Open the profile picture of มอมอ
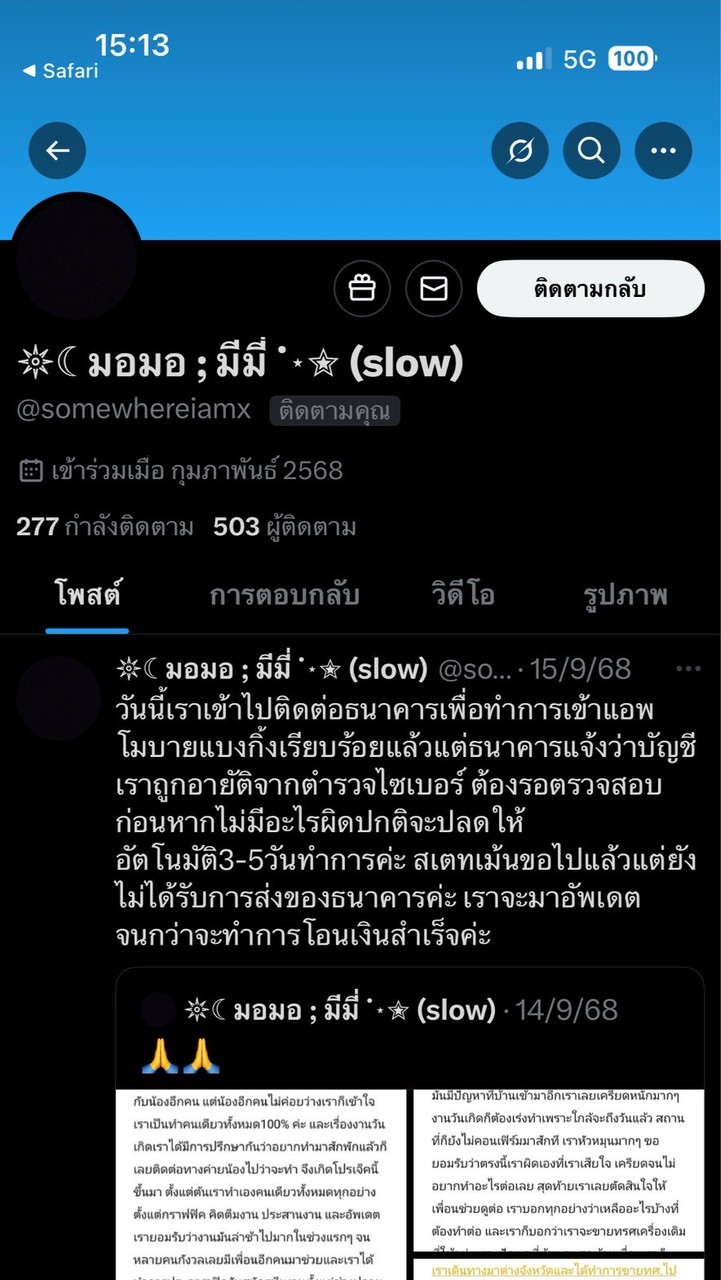The height and width of the screenshot is (1280, 721). [x=75, y=256]
